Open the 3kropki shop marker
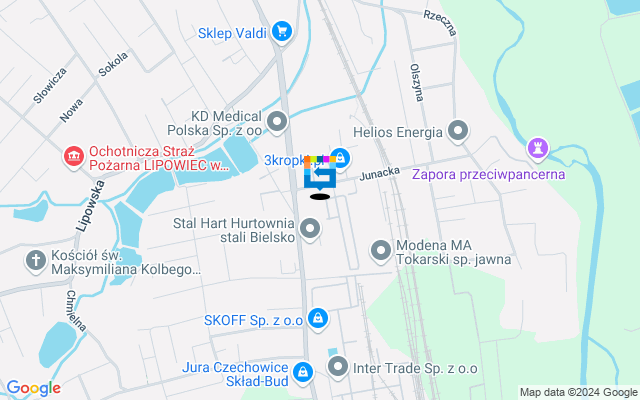Viewport: 640px width, 400px height. tap(340, 158)
